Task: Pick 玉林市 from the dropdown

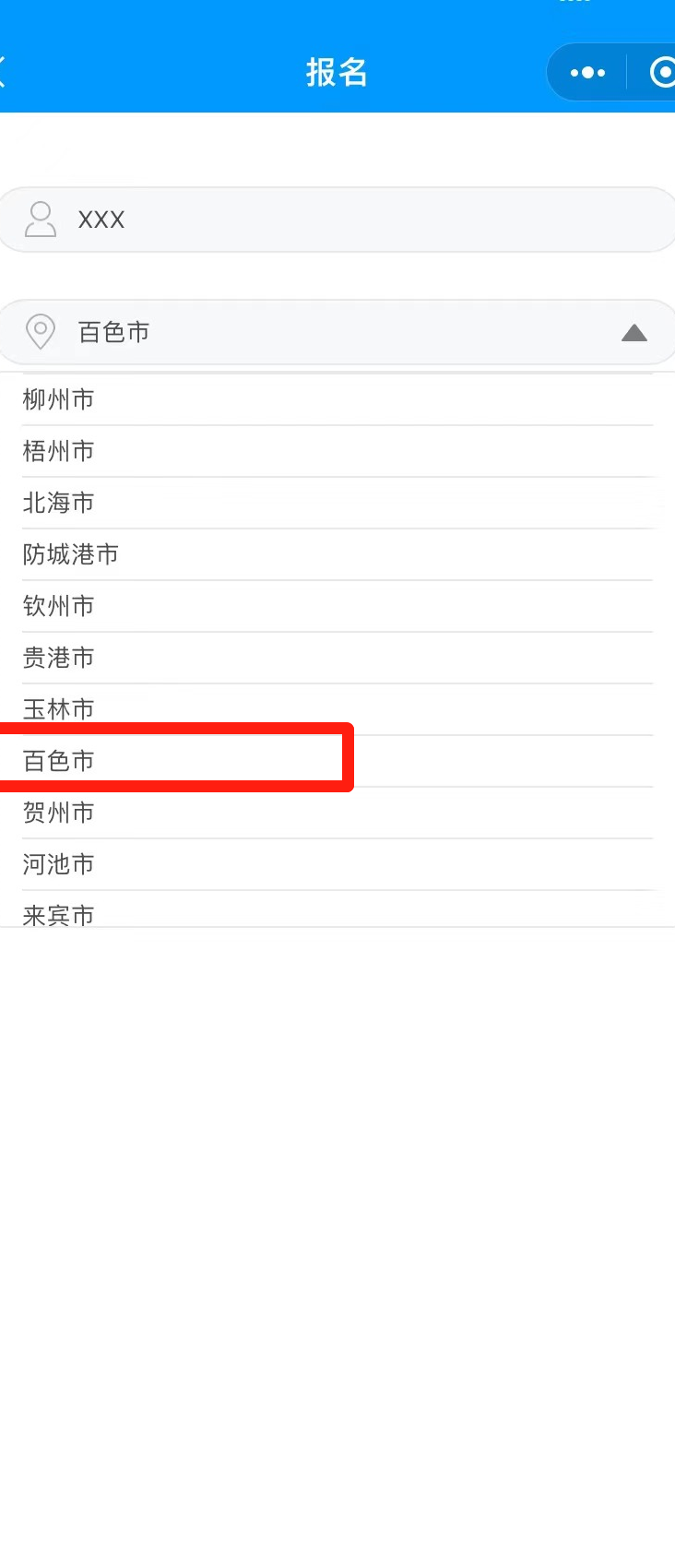Action: coord(59,709)
